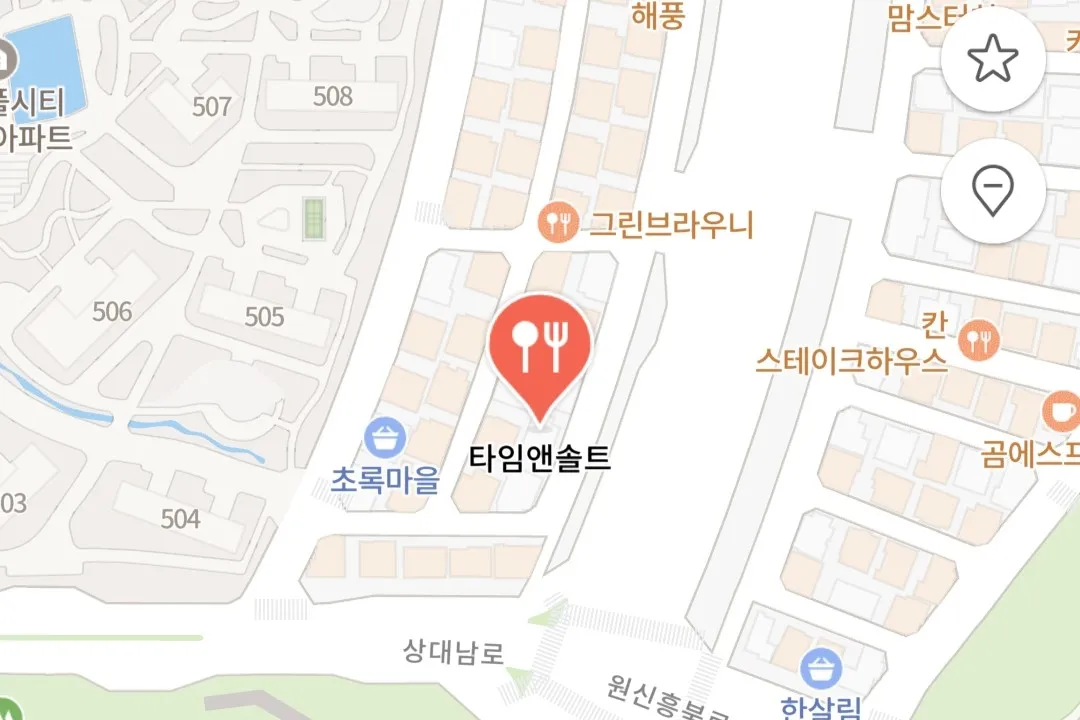Open the 그린브라우니 restaurant marker

pos(558,222)
